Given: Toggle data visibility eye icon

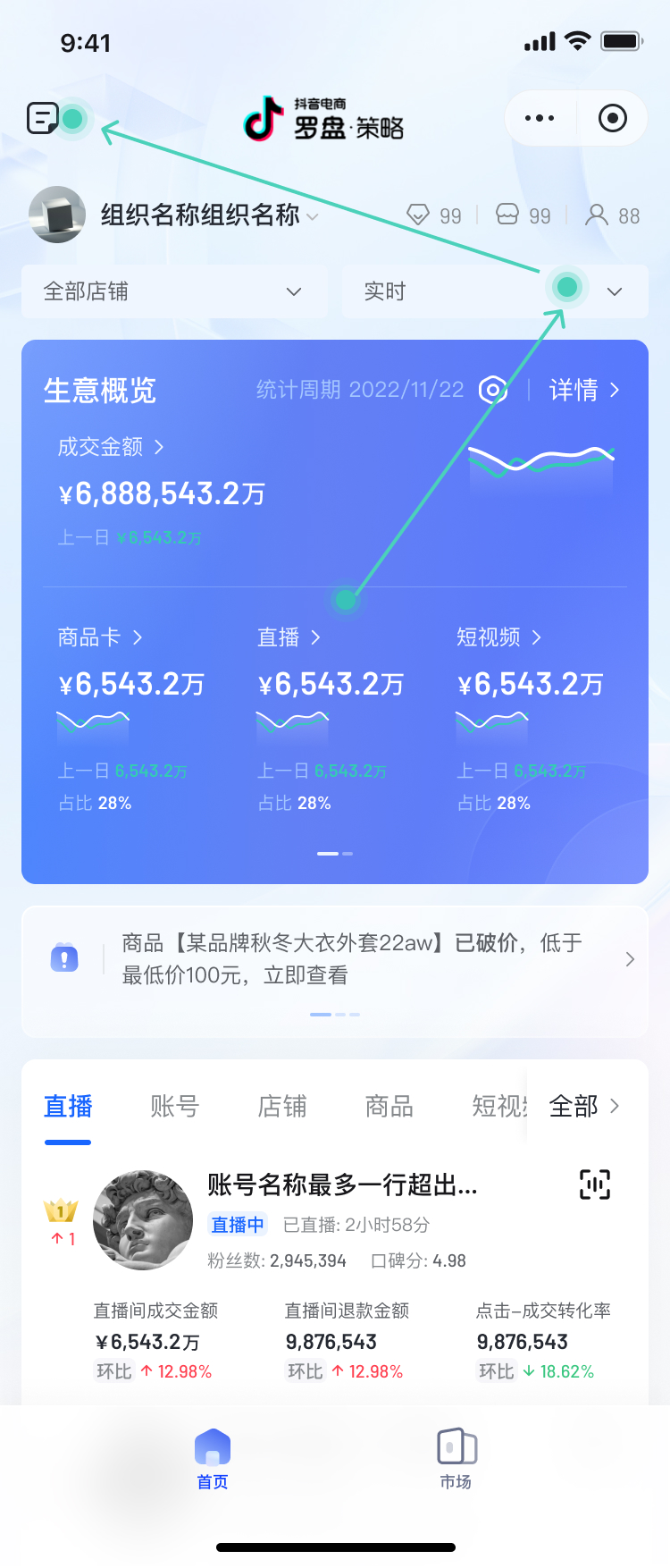Looking at the screenshot, I should pyautogui.click(x=493, y=390).
